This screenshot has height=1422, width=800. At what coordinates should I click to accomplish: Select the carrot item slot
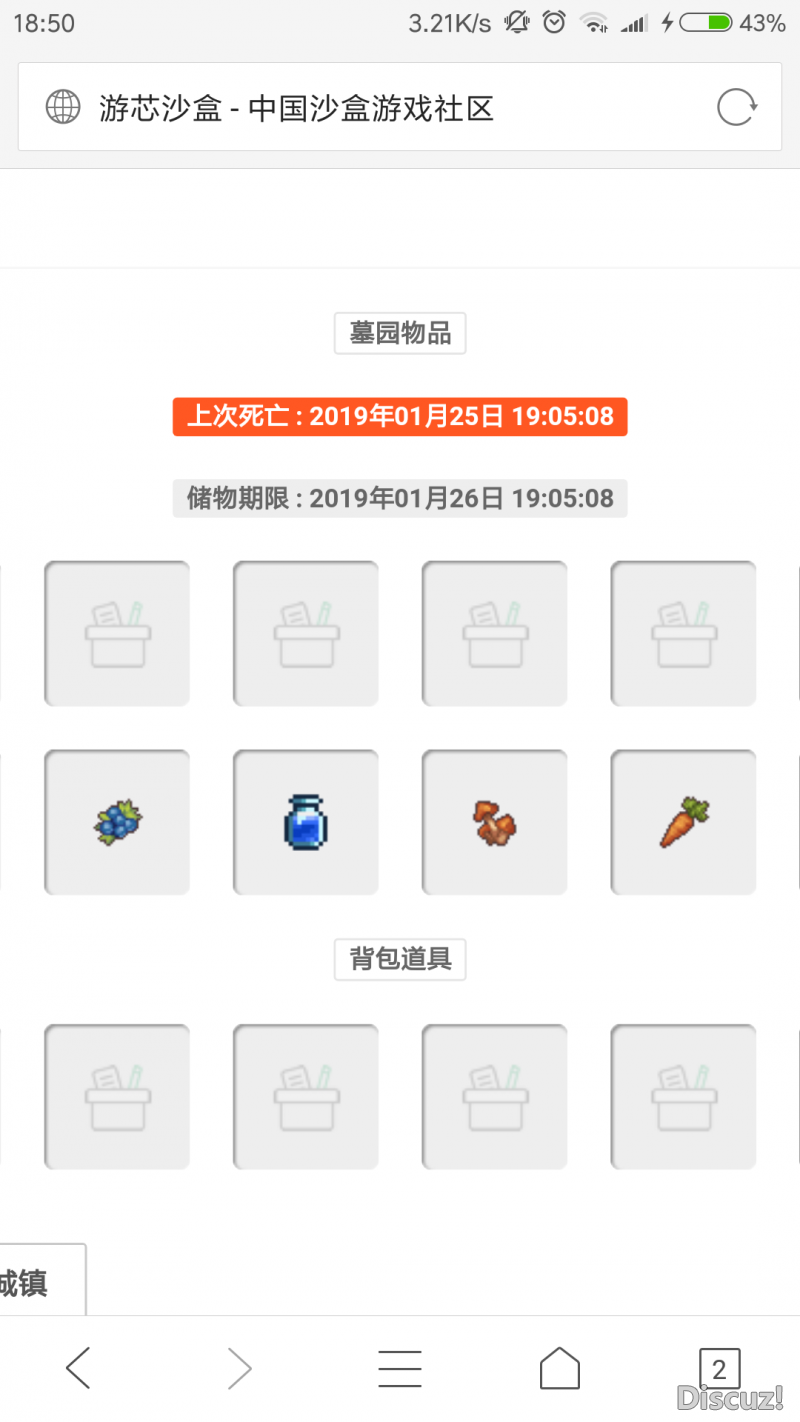coord(683,823)
